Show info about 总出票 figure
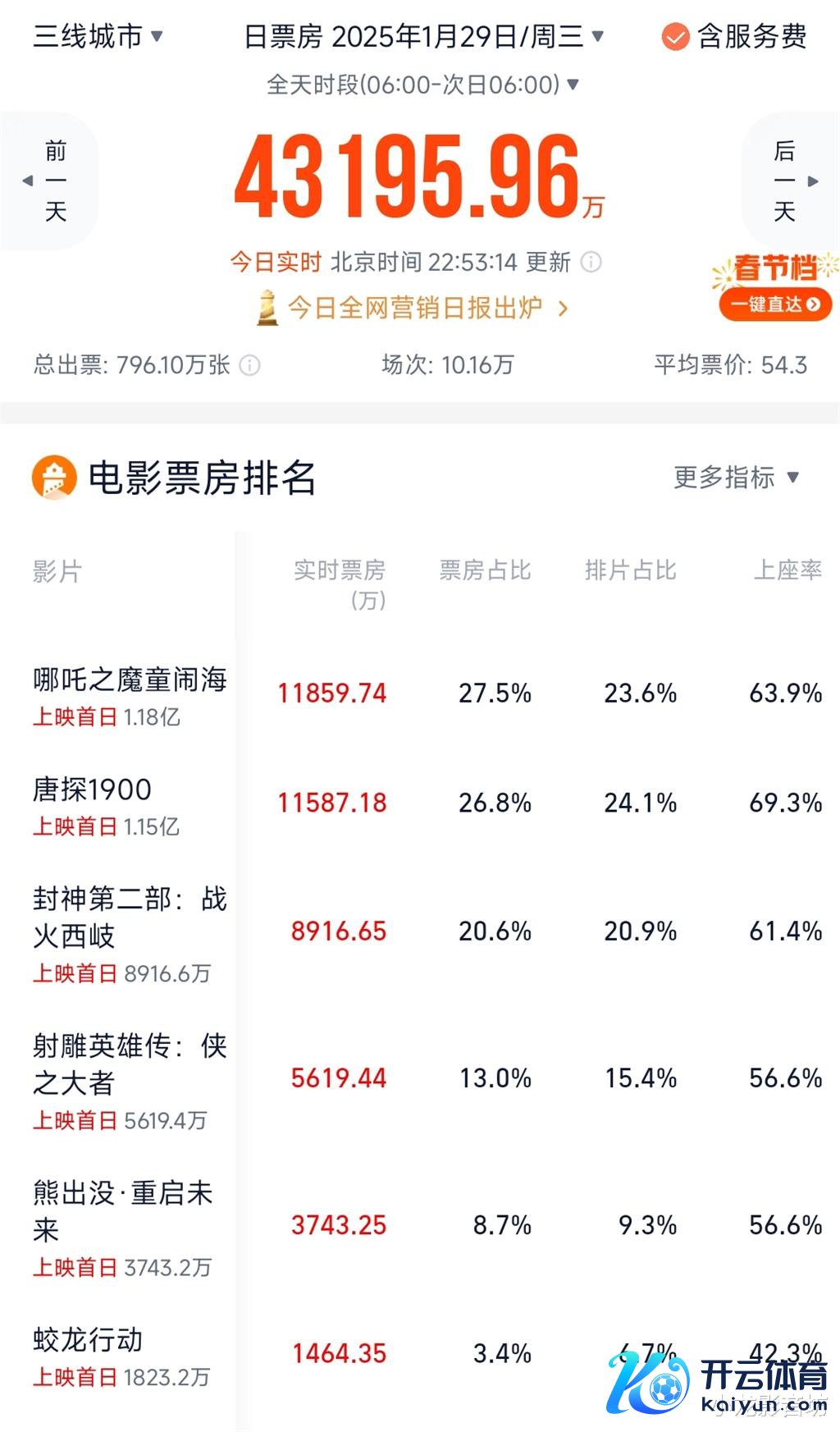Screen dimensions: 840x1432 point(250,365)
